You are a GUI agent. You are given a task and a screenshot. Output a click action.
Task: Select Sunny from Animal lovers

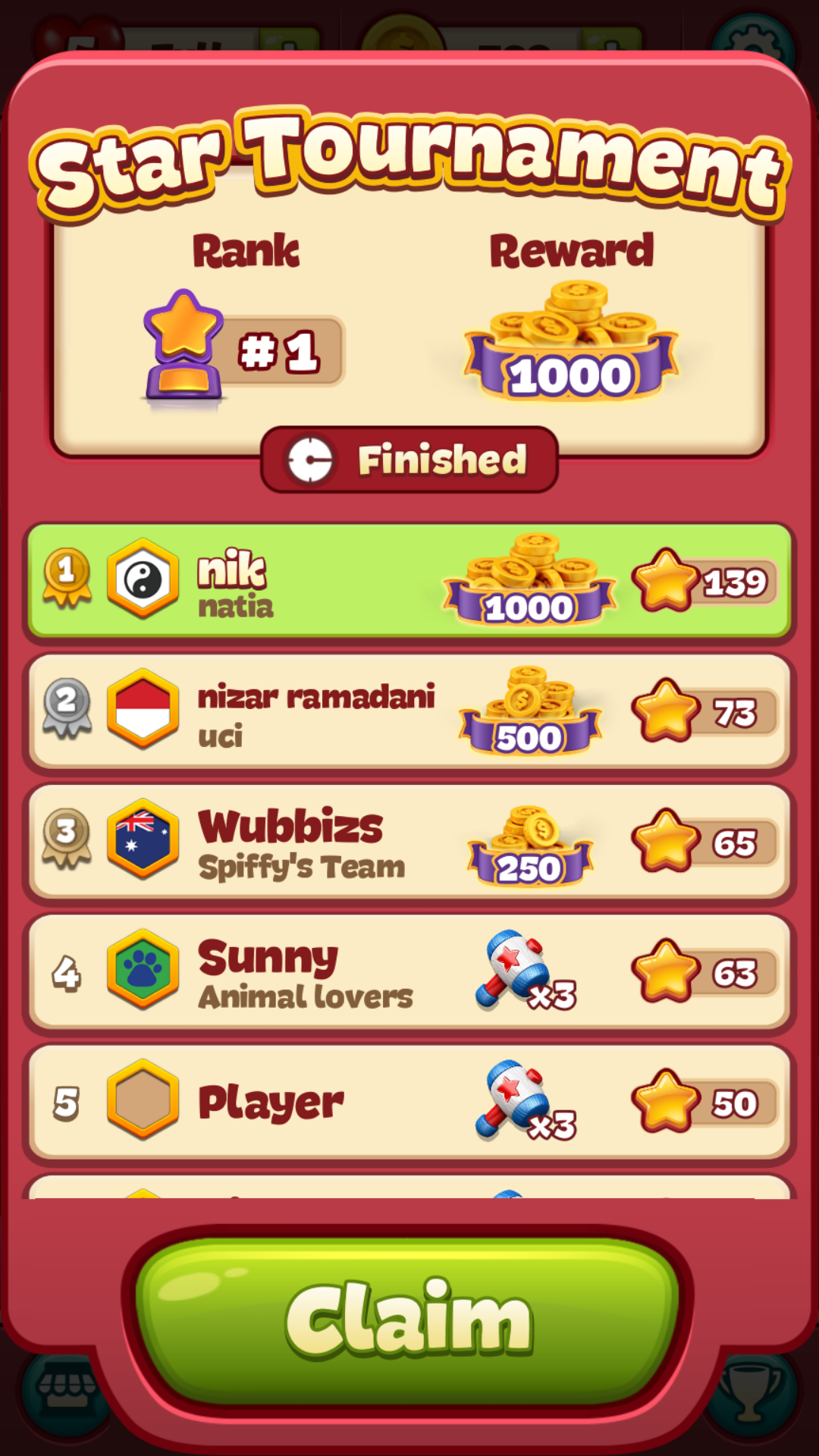[x=409, y=972]
